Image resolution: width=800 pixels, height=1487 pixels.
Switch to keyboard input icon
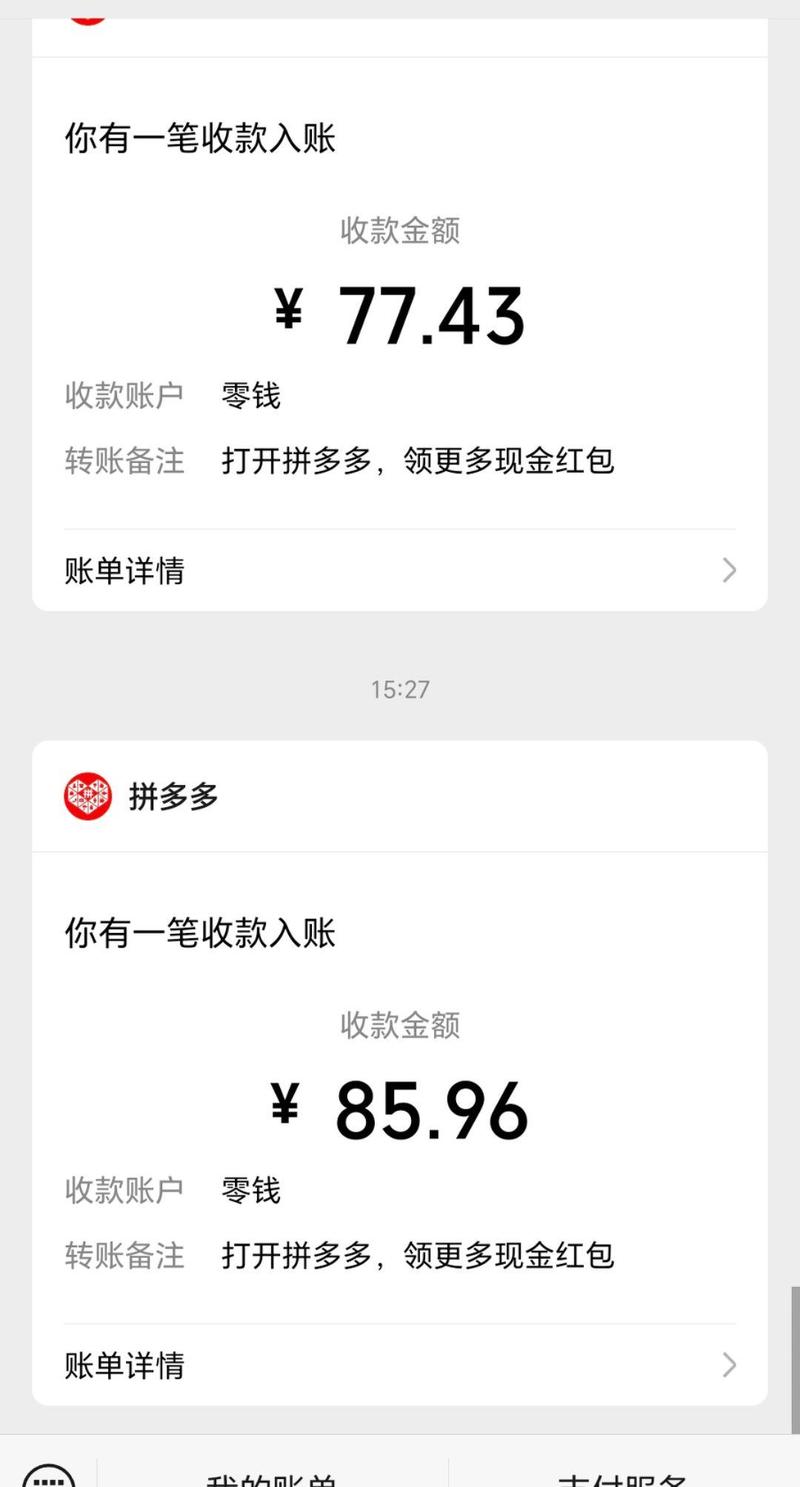[49, 1476]
